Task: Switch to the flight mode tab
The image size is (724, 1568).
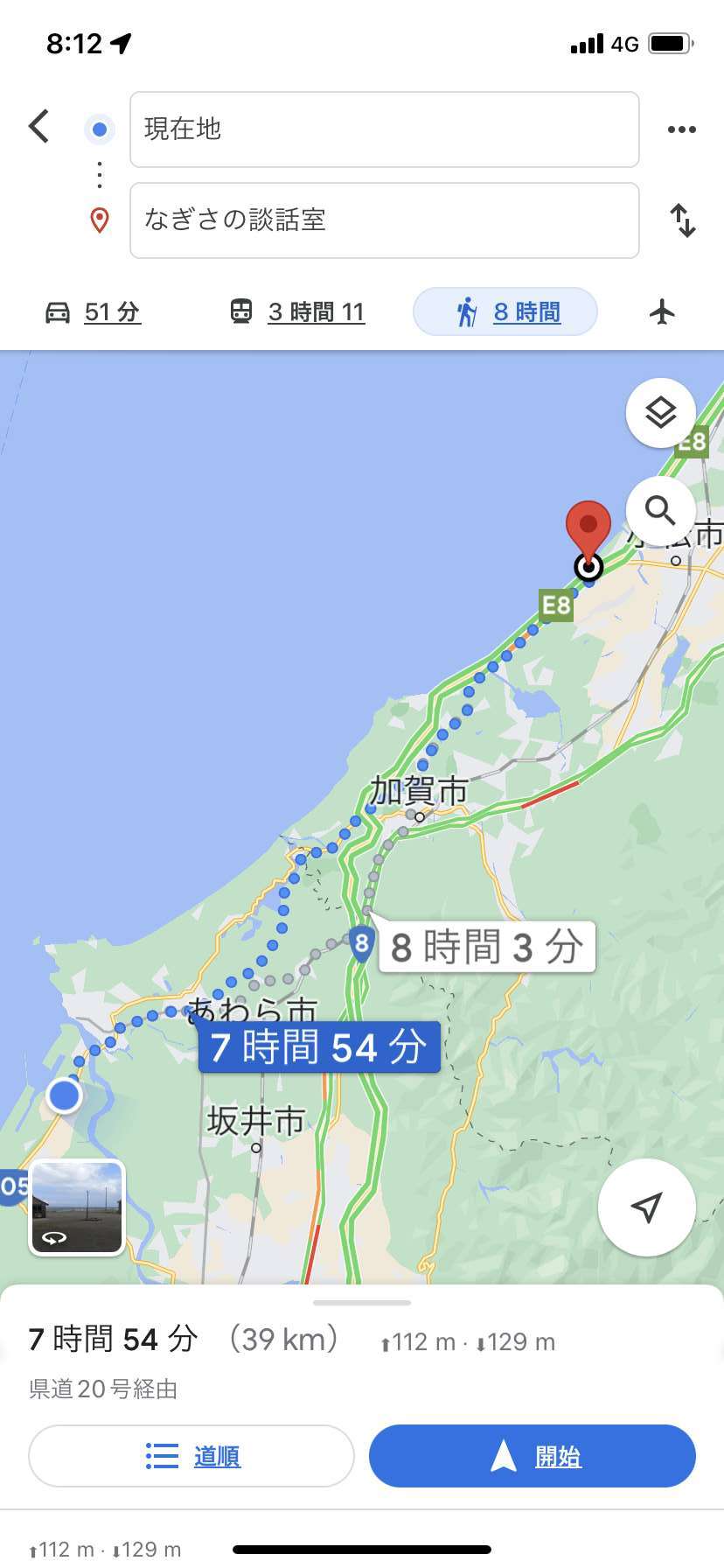Action: pyautogui.click(x=663, y=311)
